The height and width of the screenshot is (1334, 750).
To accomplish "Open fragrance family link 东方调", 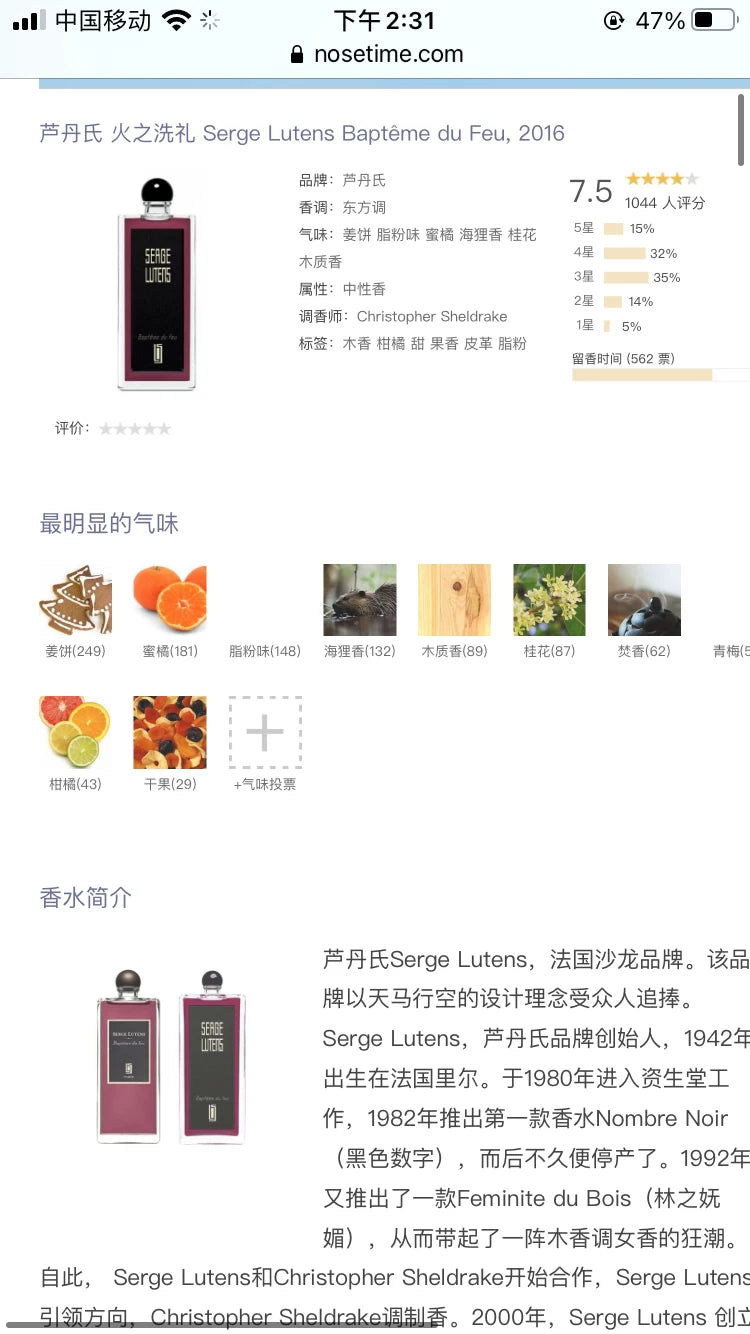I will pos(364,207).
